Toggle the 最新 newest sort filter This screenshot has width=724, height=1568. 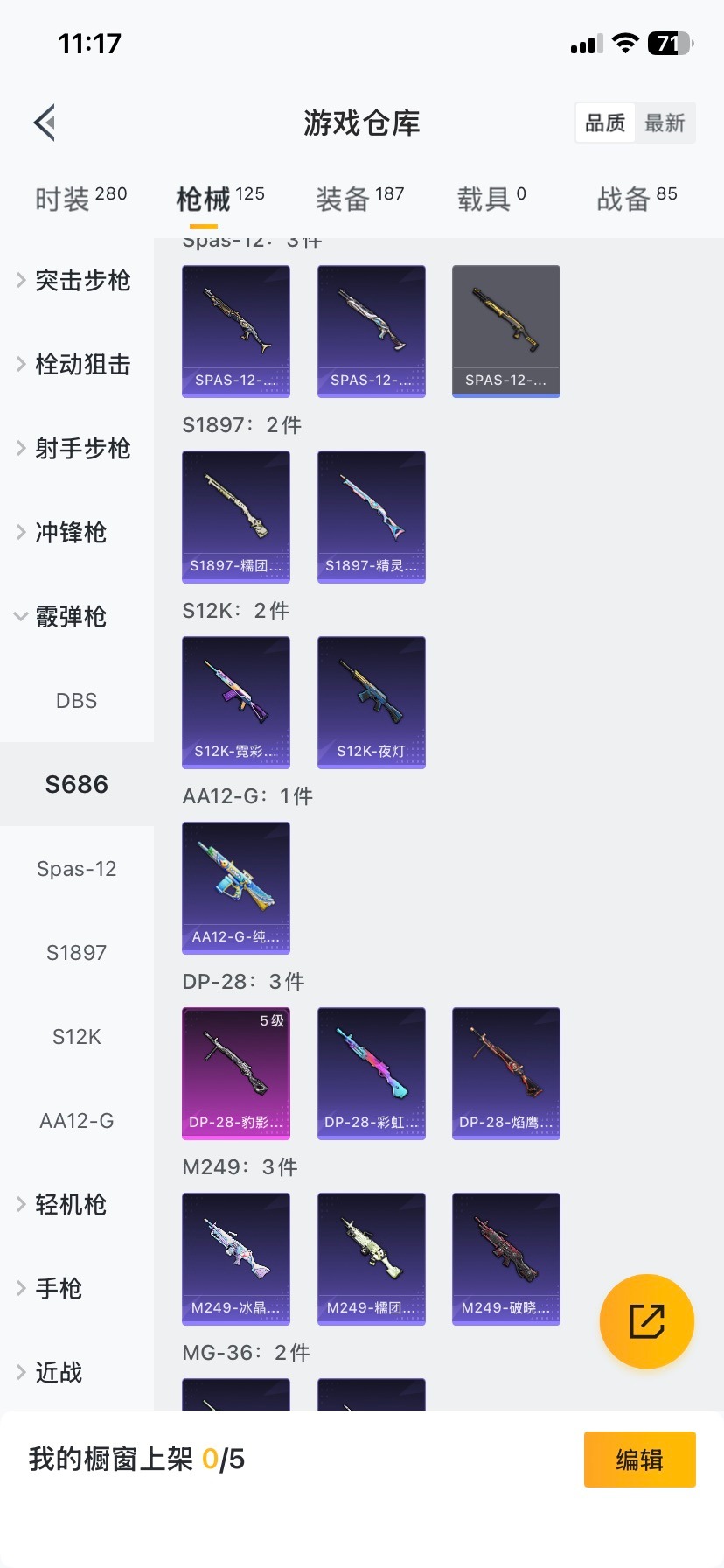click(x=665, y=123)
